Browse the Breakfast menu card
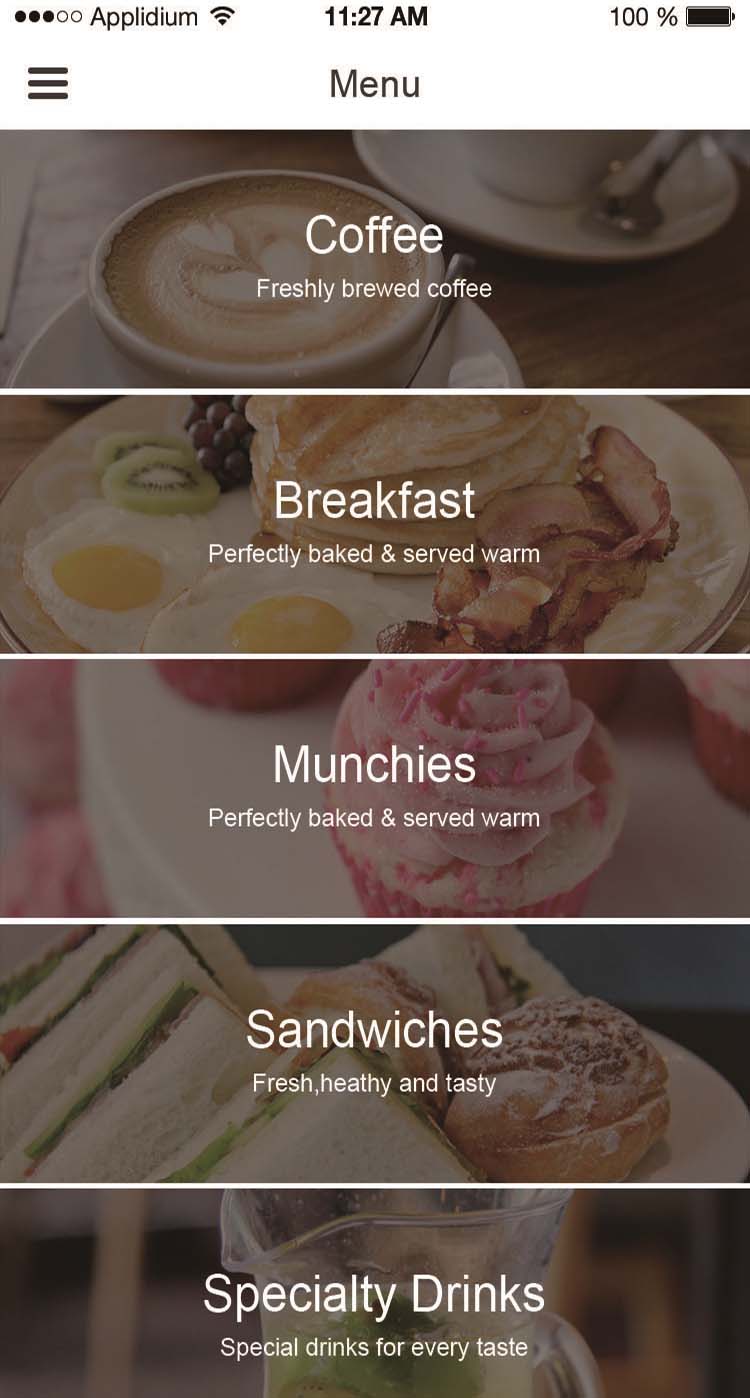This screenshot has height=1398, width=750. click(375, 523)
